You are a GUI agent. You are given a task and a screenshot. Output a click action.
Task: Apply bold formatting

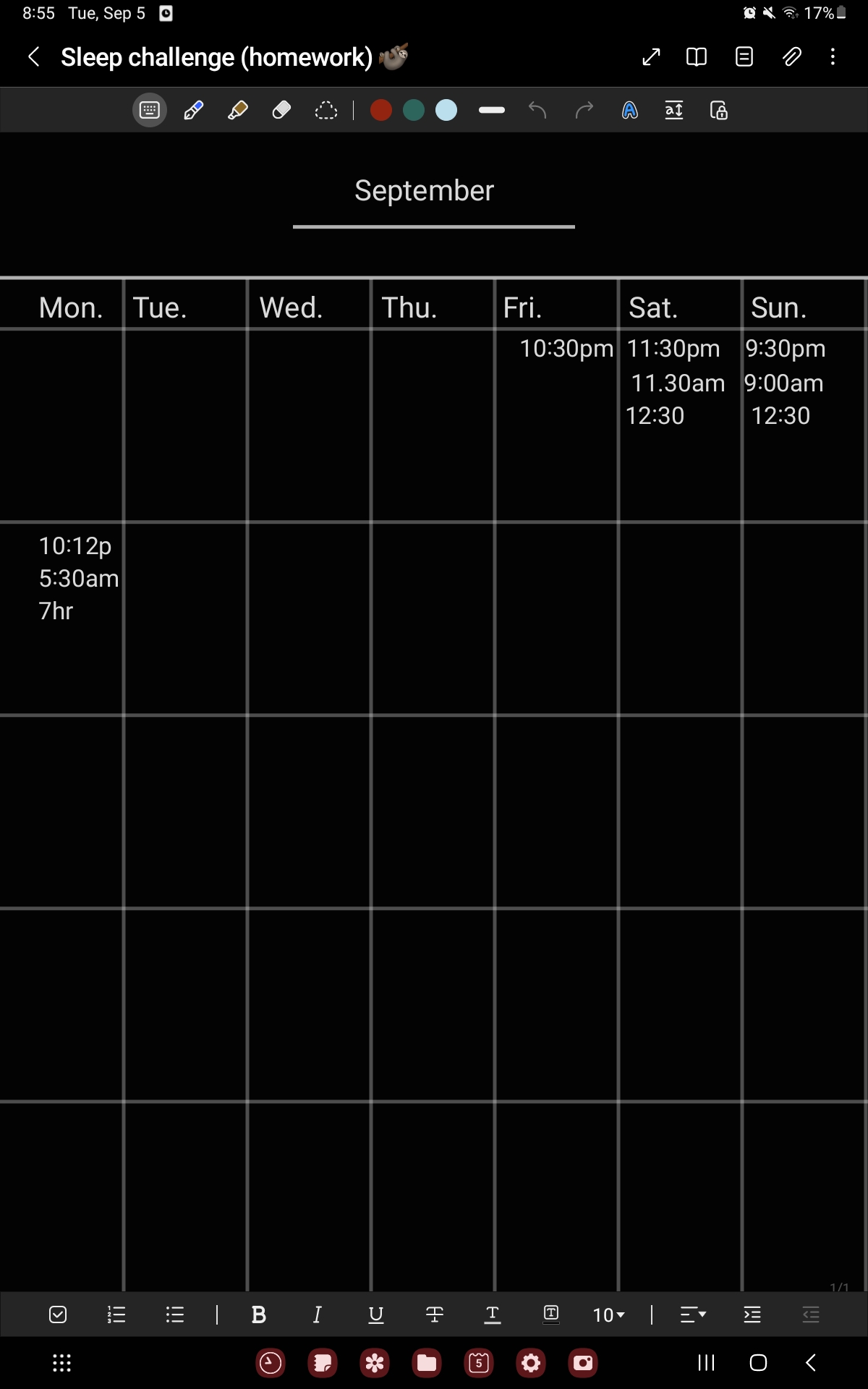(258, 1314)
